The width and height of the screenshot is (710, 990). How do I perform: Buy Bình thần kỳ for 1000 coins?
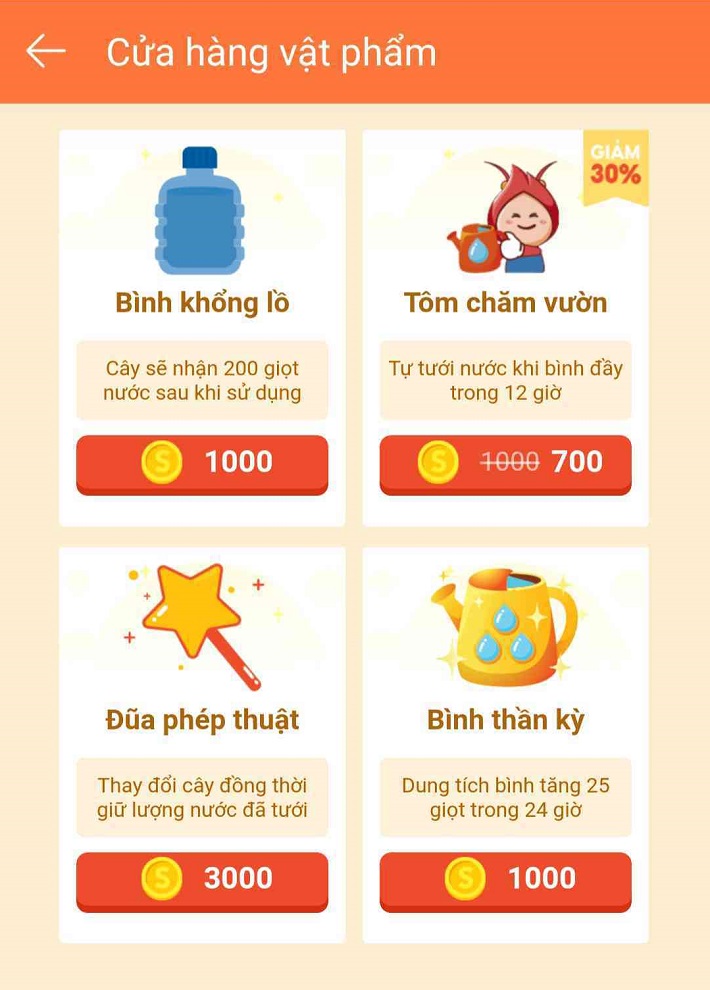(x=505, y=879)
